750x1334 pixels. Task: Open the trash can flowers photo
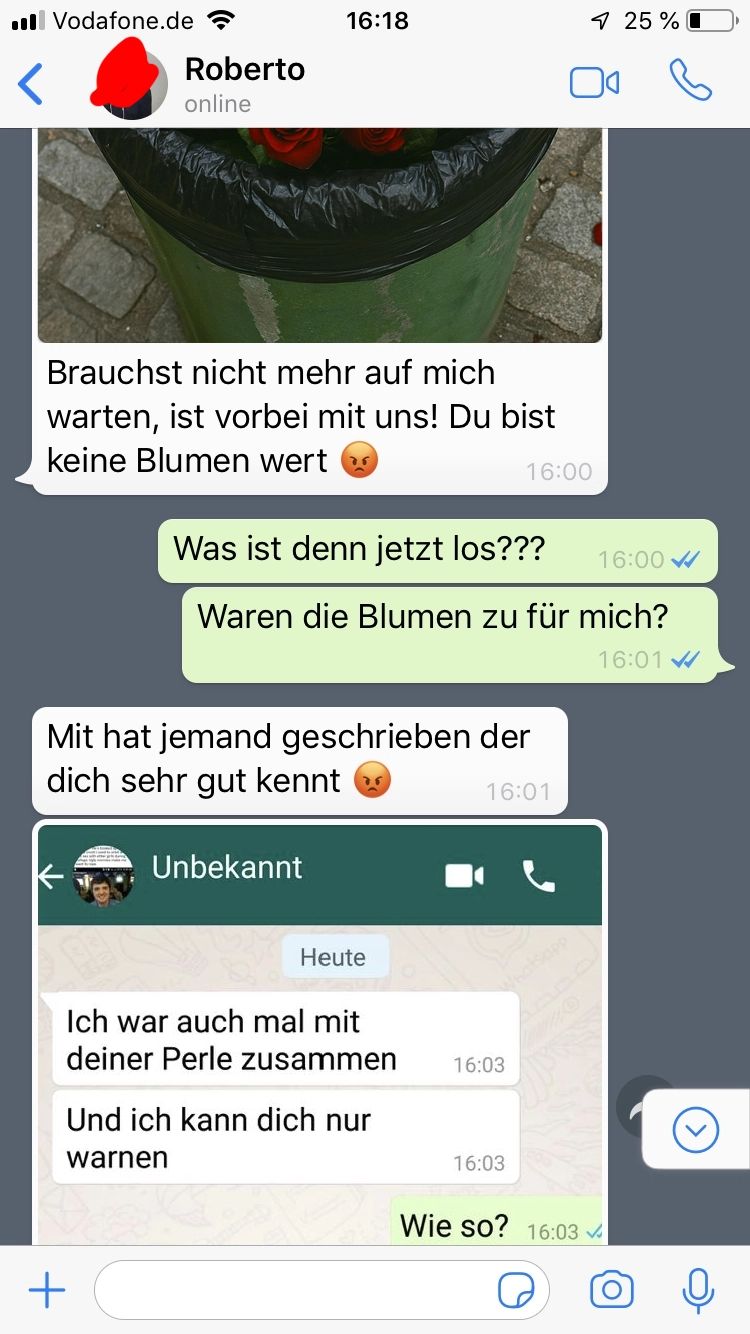320,235
